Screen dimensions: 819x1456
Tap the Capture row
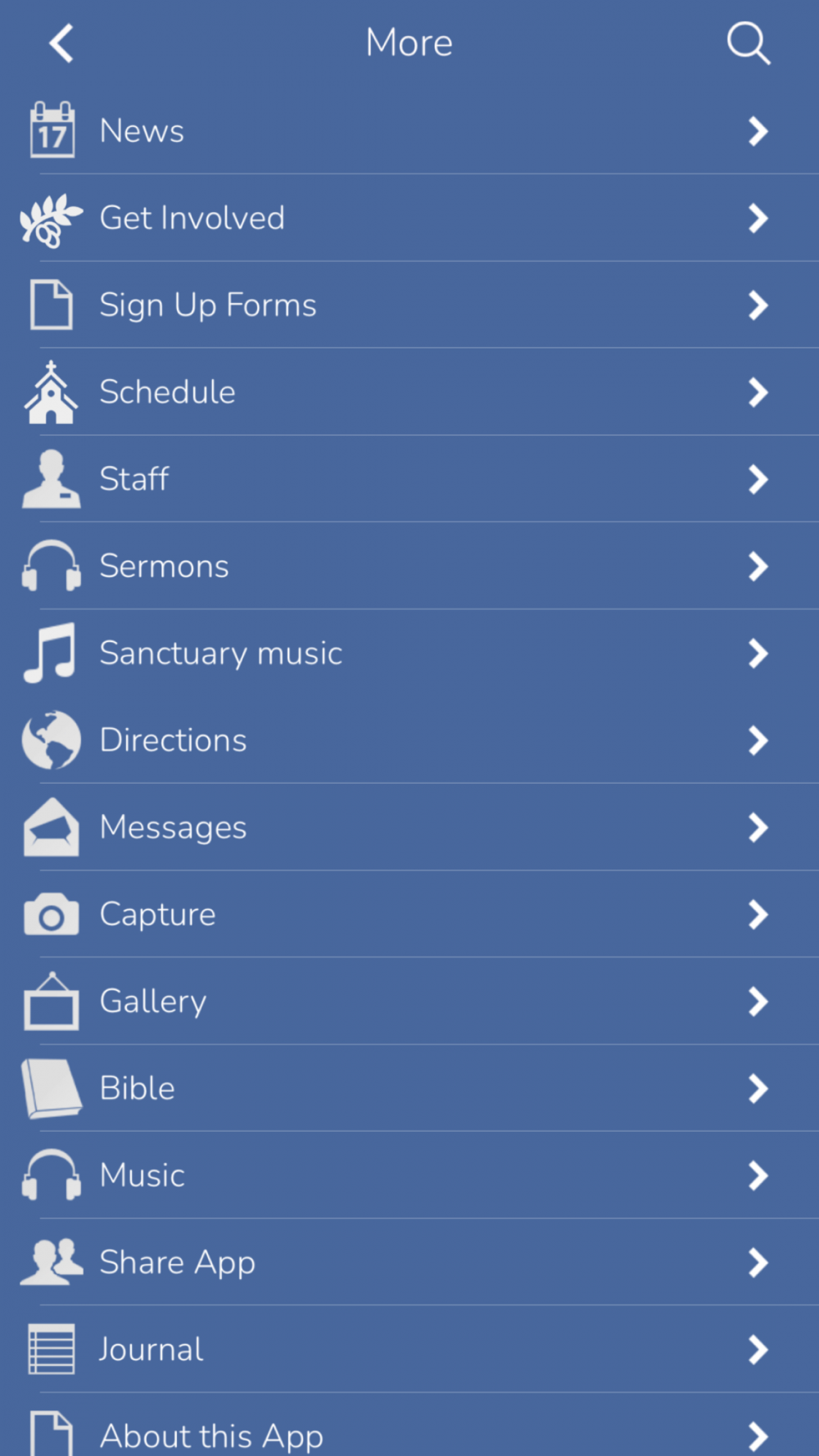tap(409, 914)
